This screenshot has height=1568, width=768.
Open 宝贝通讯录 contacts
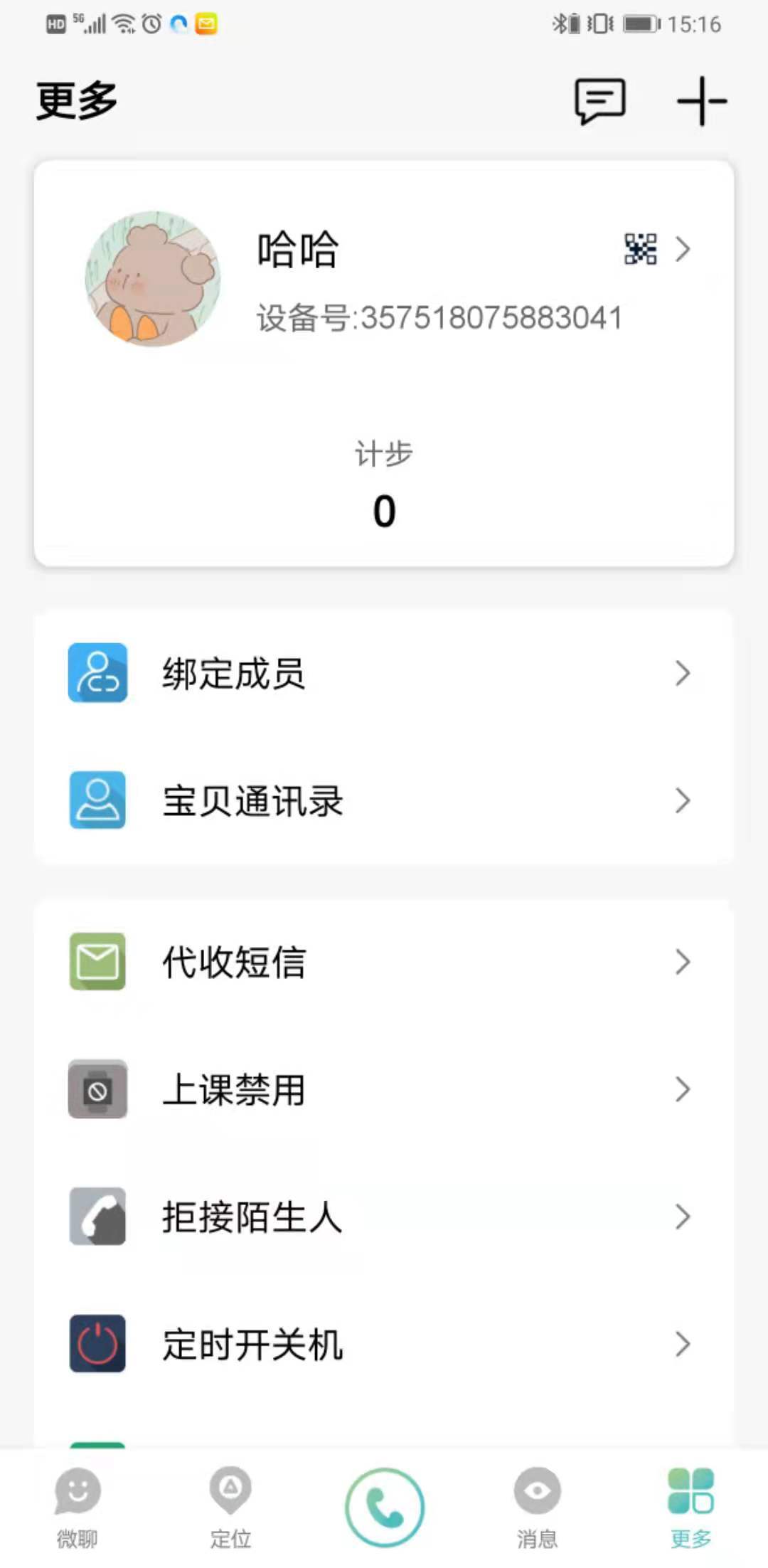(x=384, y=800)
